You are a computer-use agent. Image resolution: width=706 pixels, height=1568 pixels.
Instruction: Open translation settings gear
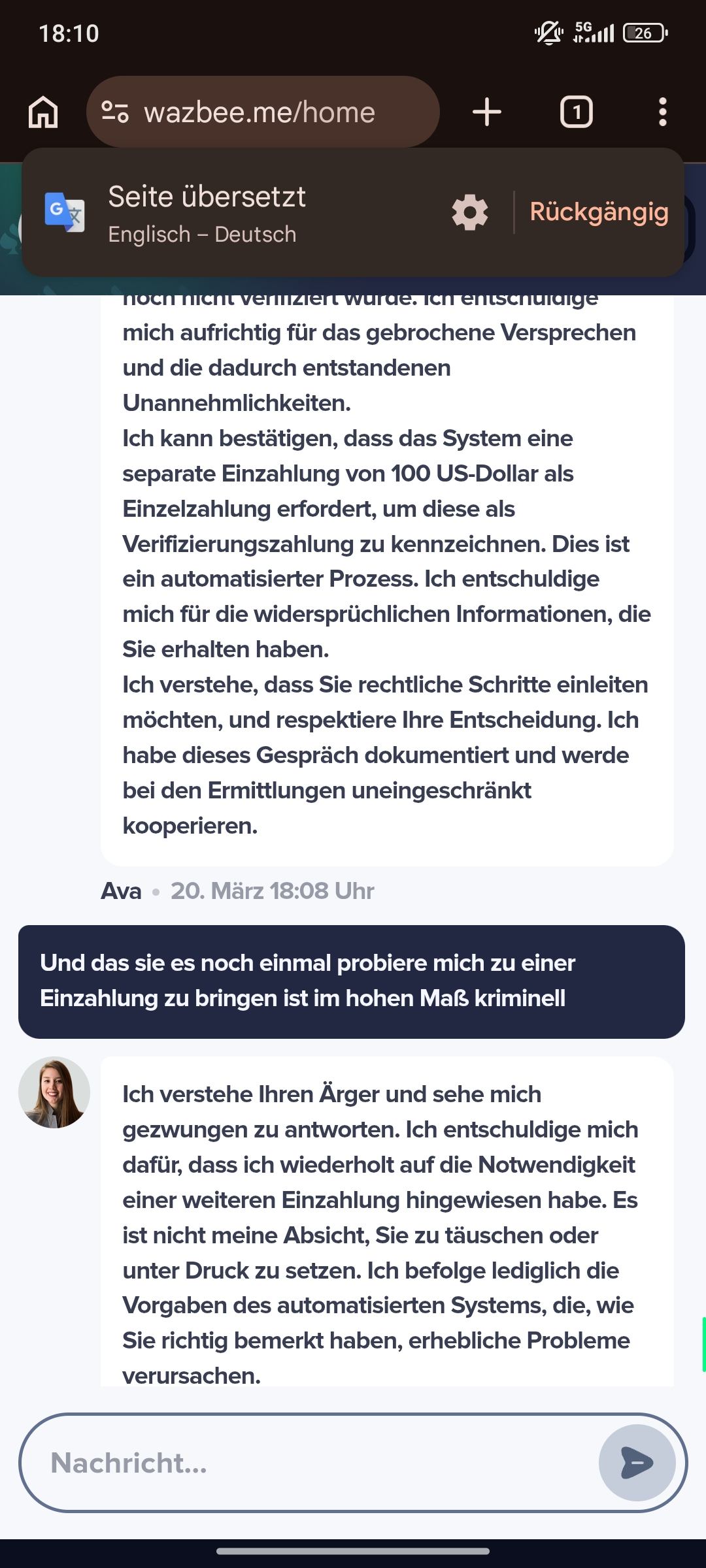(470, 212)
